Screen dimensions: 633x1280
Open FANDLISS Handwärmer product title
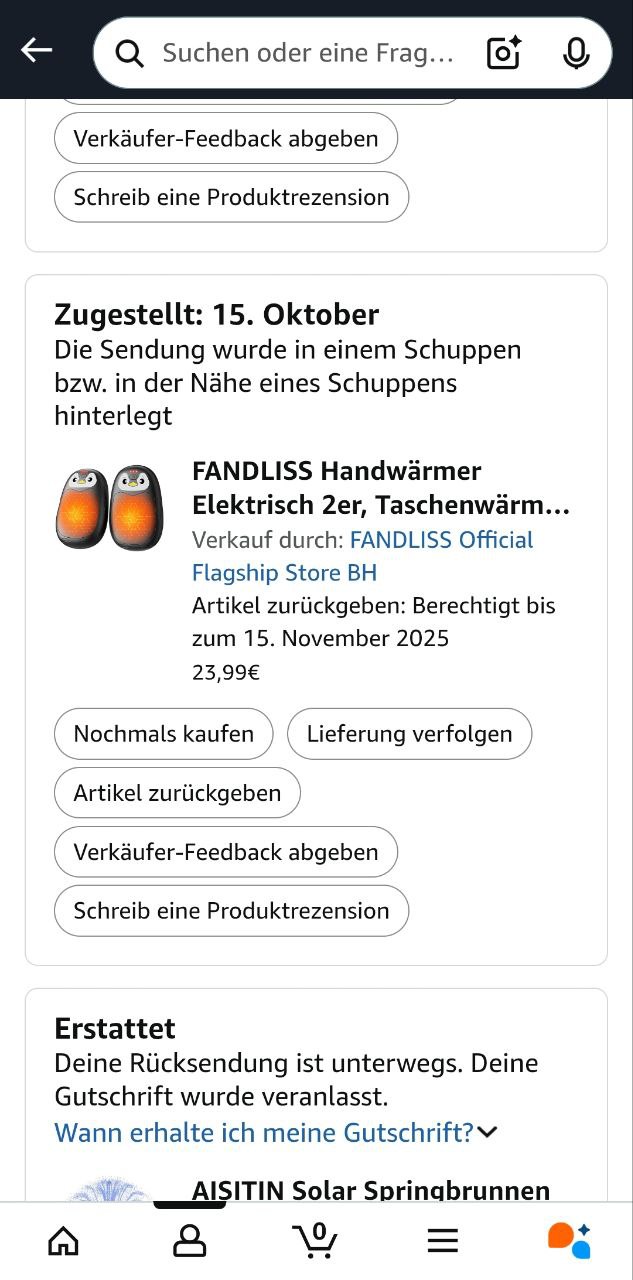click(x=380, y=487)
